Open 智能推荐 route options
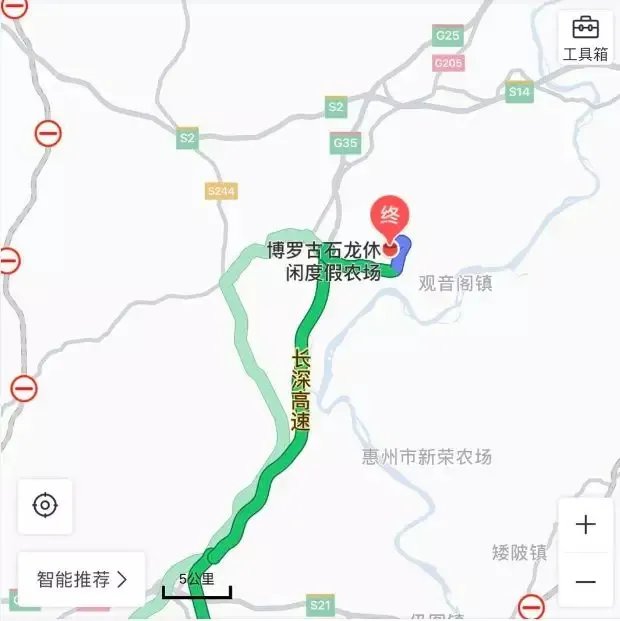This screenshot has height=621, width=620. click(82, 579)
